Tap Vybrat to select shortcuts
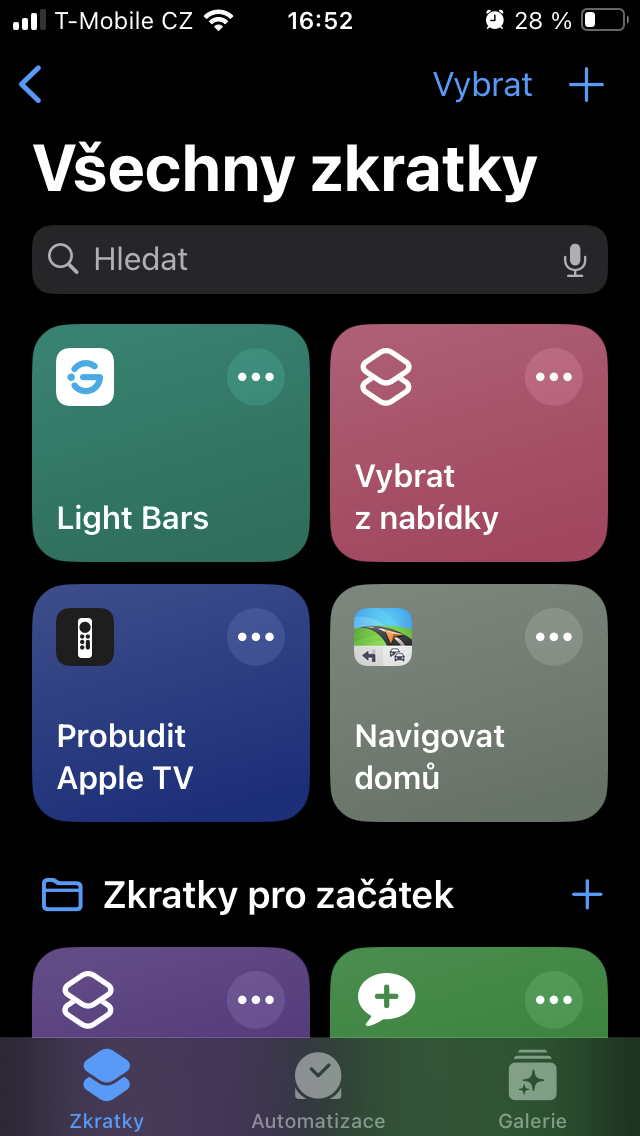 tap(483, 85)
